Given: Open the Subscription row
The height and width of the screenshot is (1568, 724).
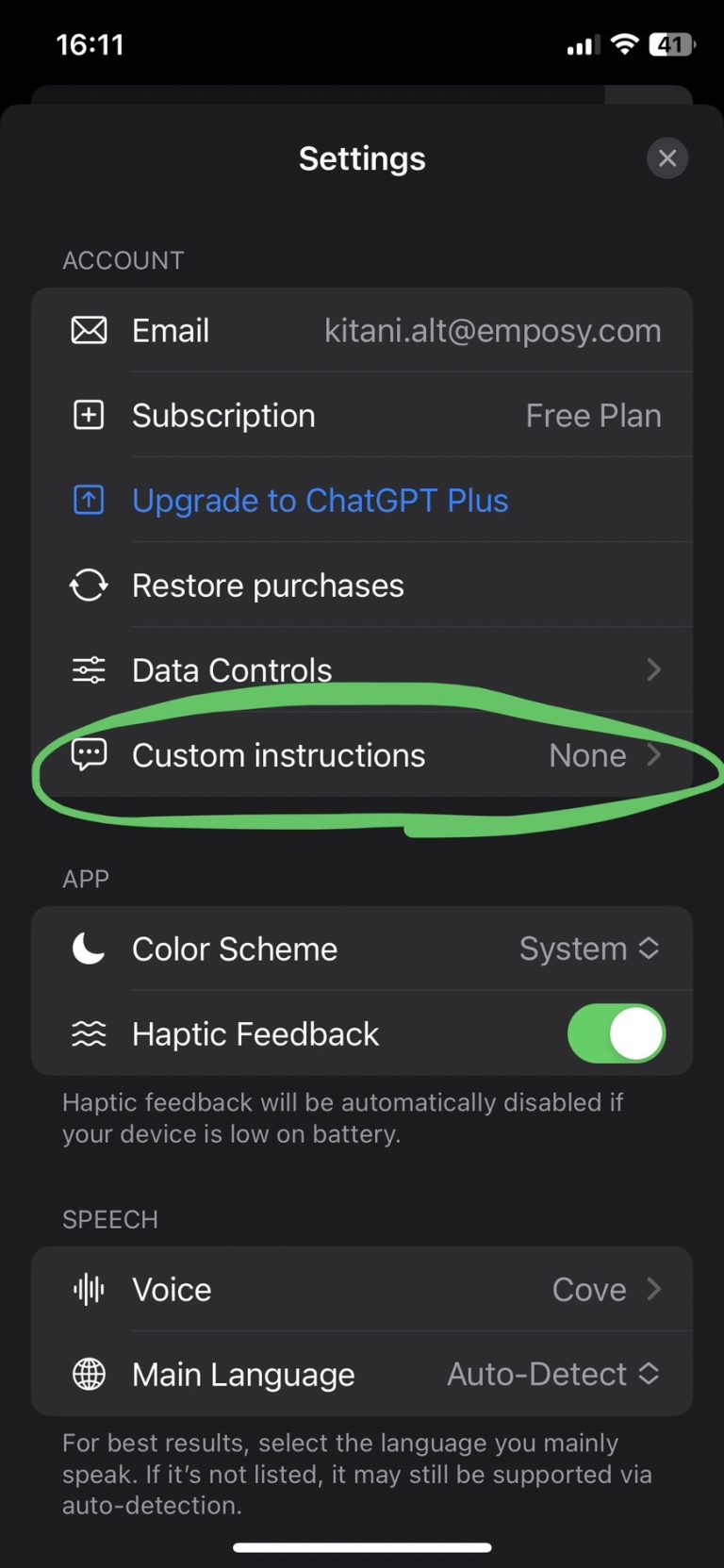Looking at the screenshot, I should coord(362,416).
